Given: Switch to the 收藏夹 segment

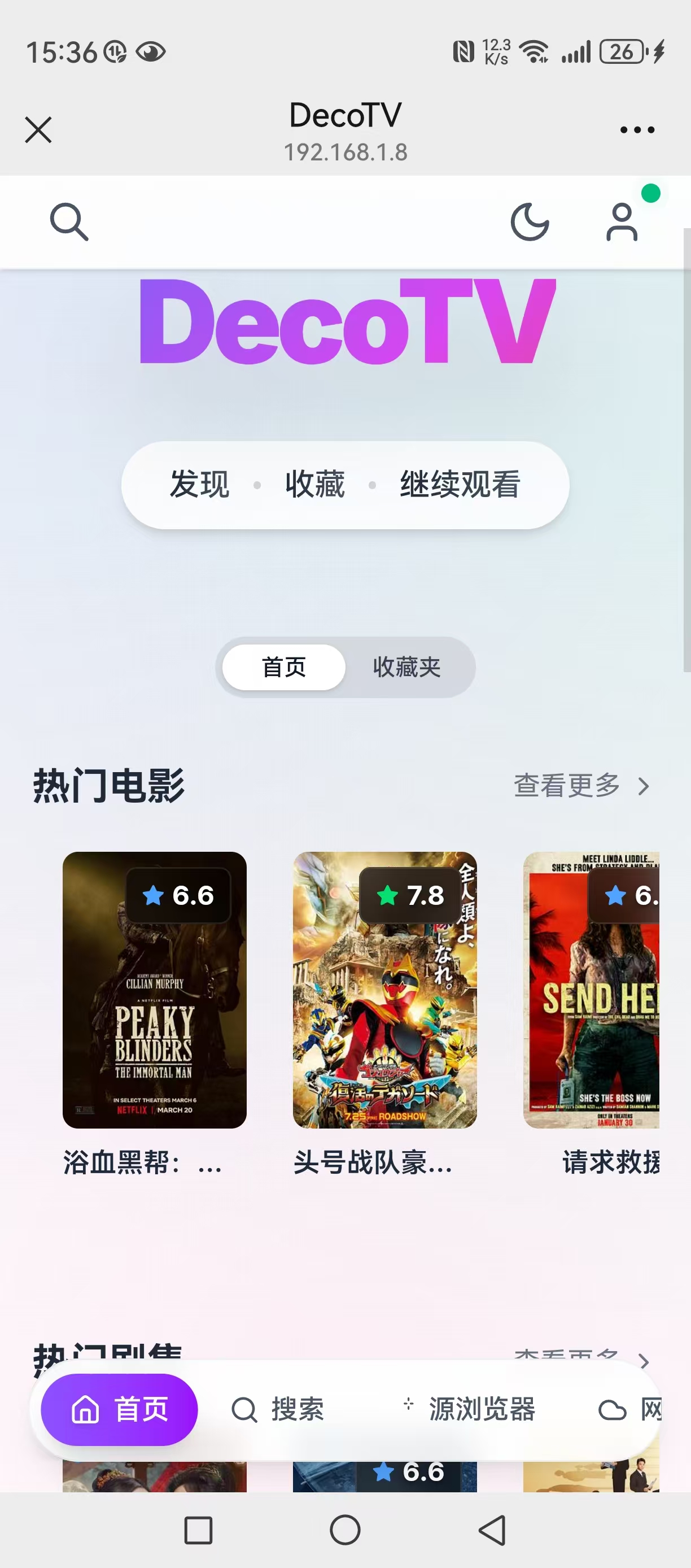Looking at the screenshot, I should coord(406,667).
